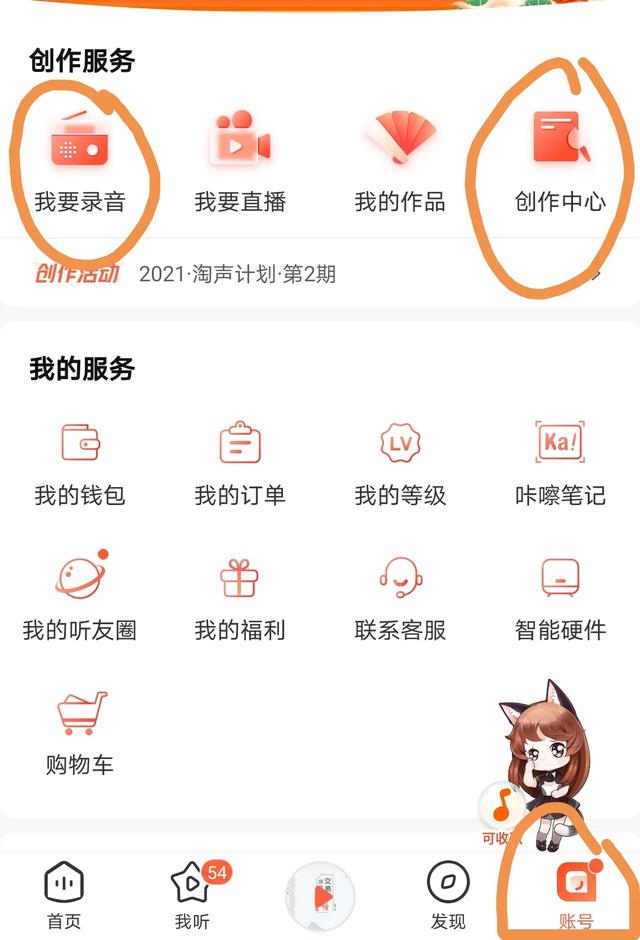Switch to the 发现 tab

coord(447,894)
